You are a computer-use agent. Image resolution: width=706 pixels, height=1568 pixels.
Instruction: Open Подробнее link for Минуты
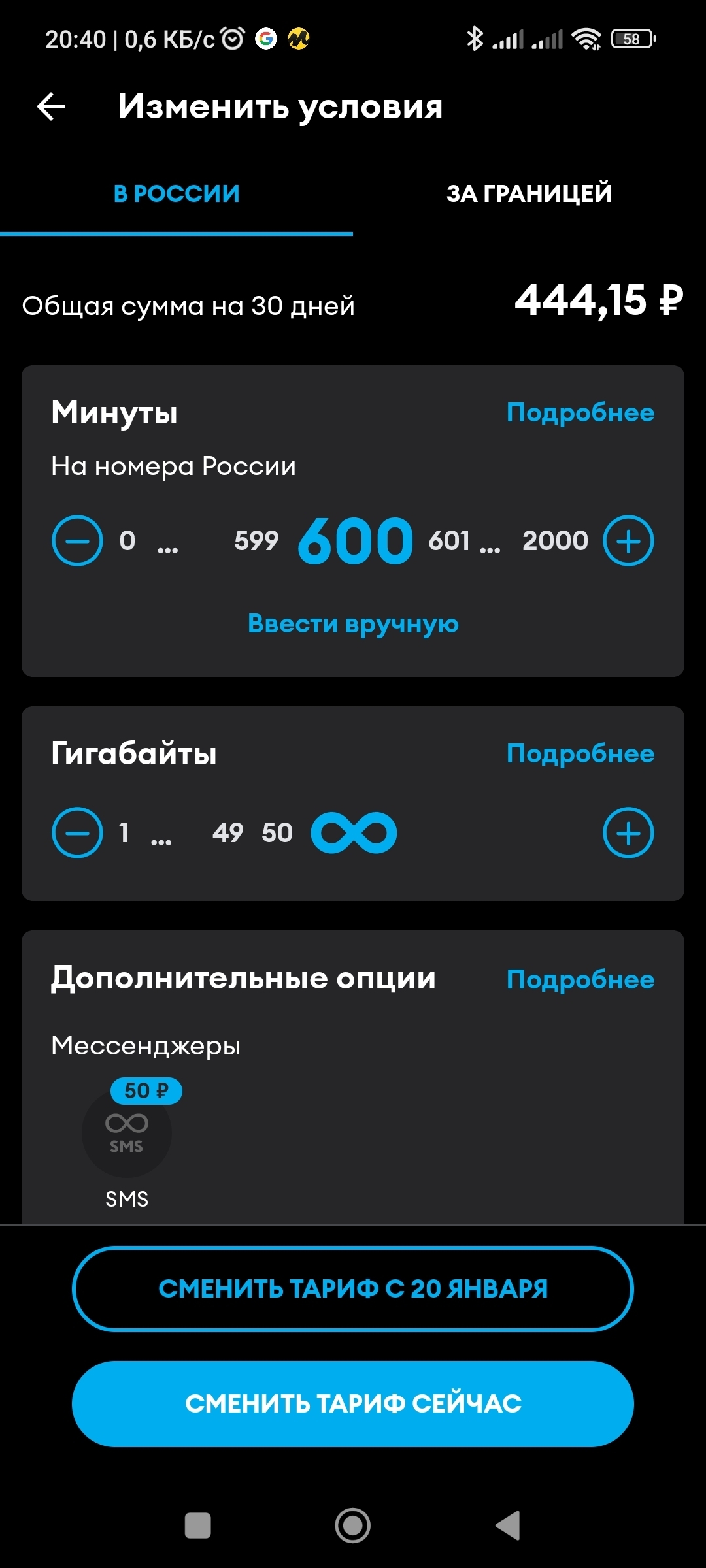(580, 413)
